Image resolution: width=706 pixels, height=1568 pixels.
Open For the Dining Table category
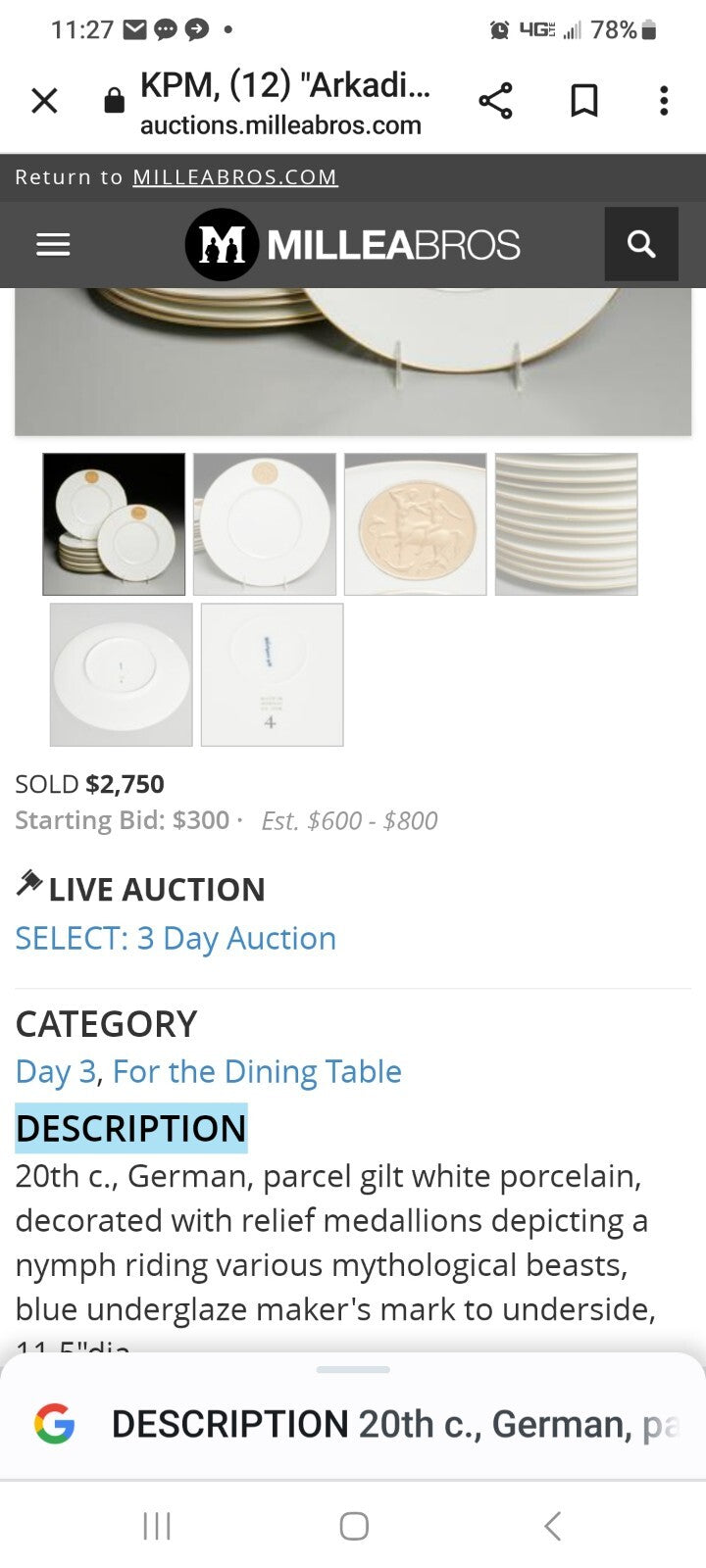(257, 1071)
